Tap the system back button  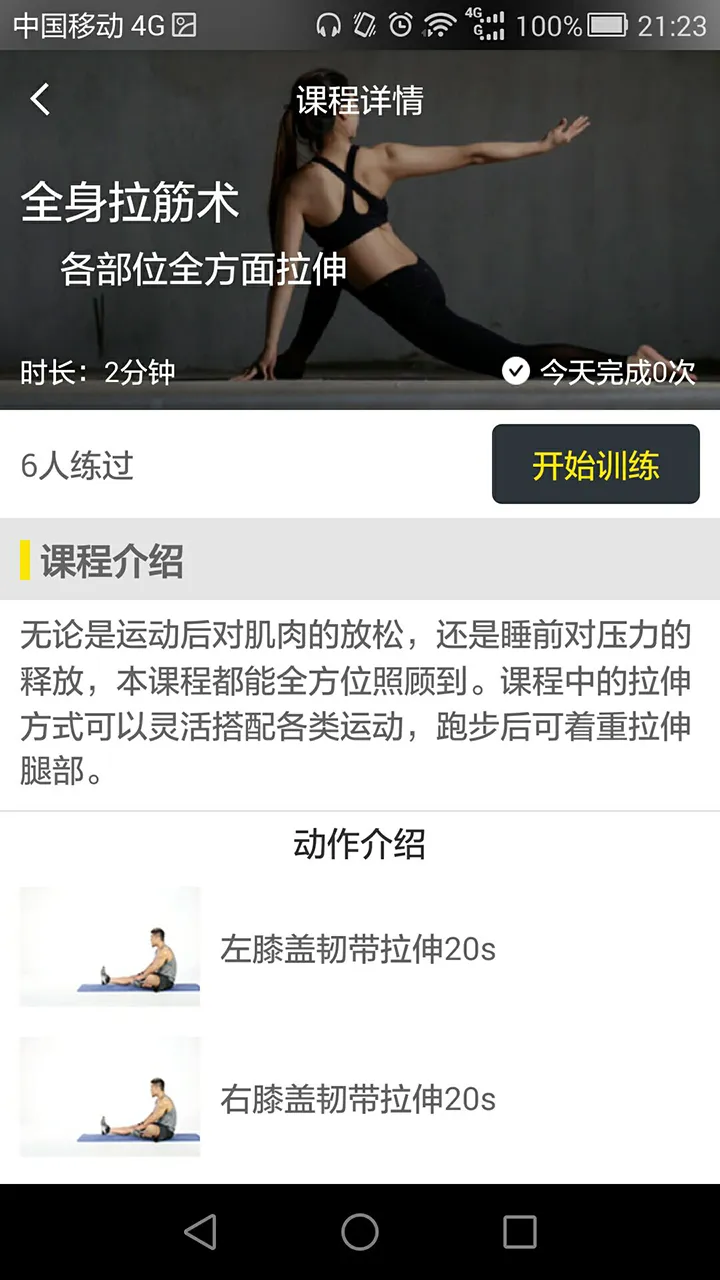click(200, 1232)
